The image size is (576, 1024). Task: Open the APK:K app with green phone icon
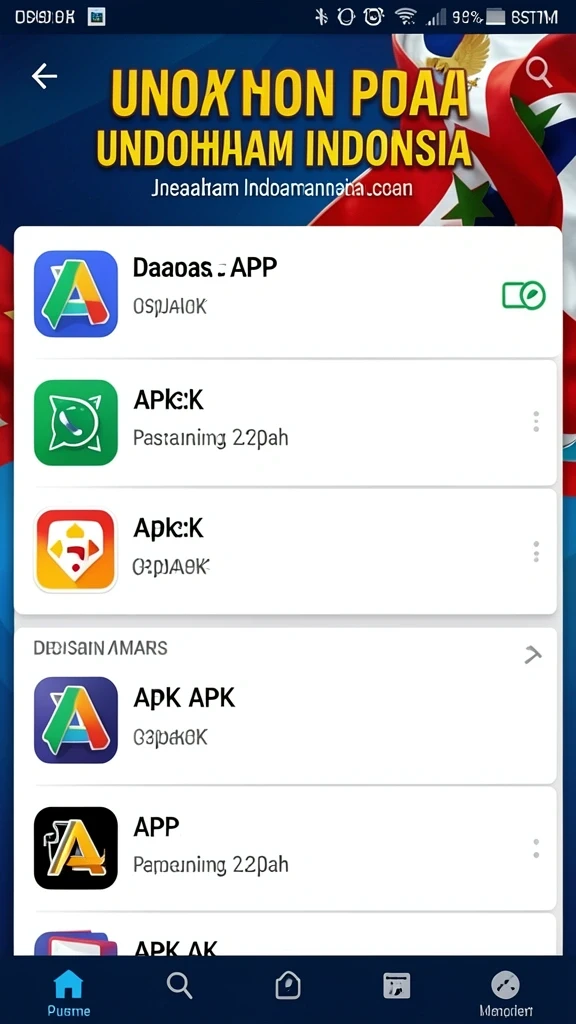click(285, 423)
